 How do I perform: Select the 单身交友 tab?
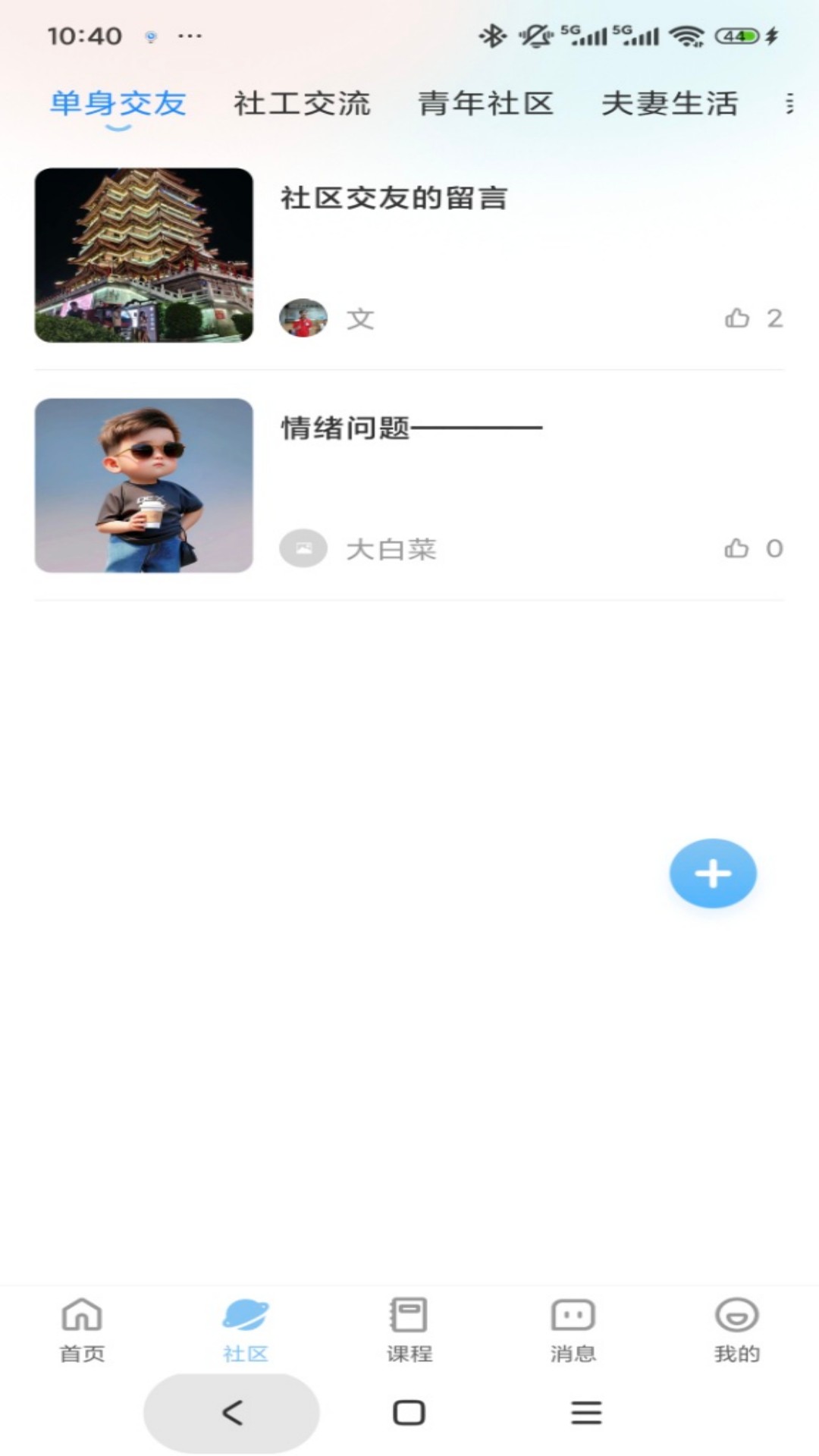click(x=118, y=104)
